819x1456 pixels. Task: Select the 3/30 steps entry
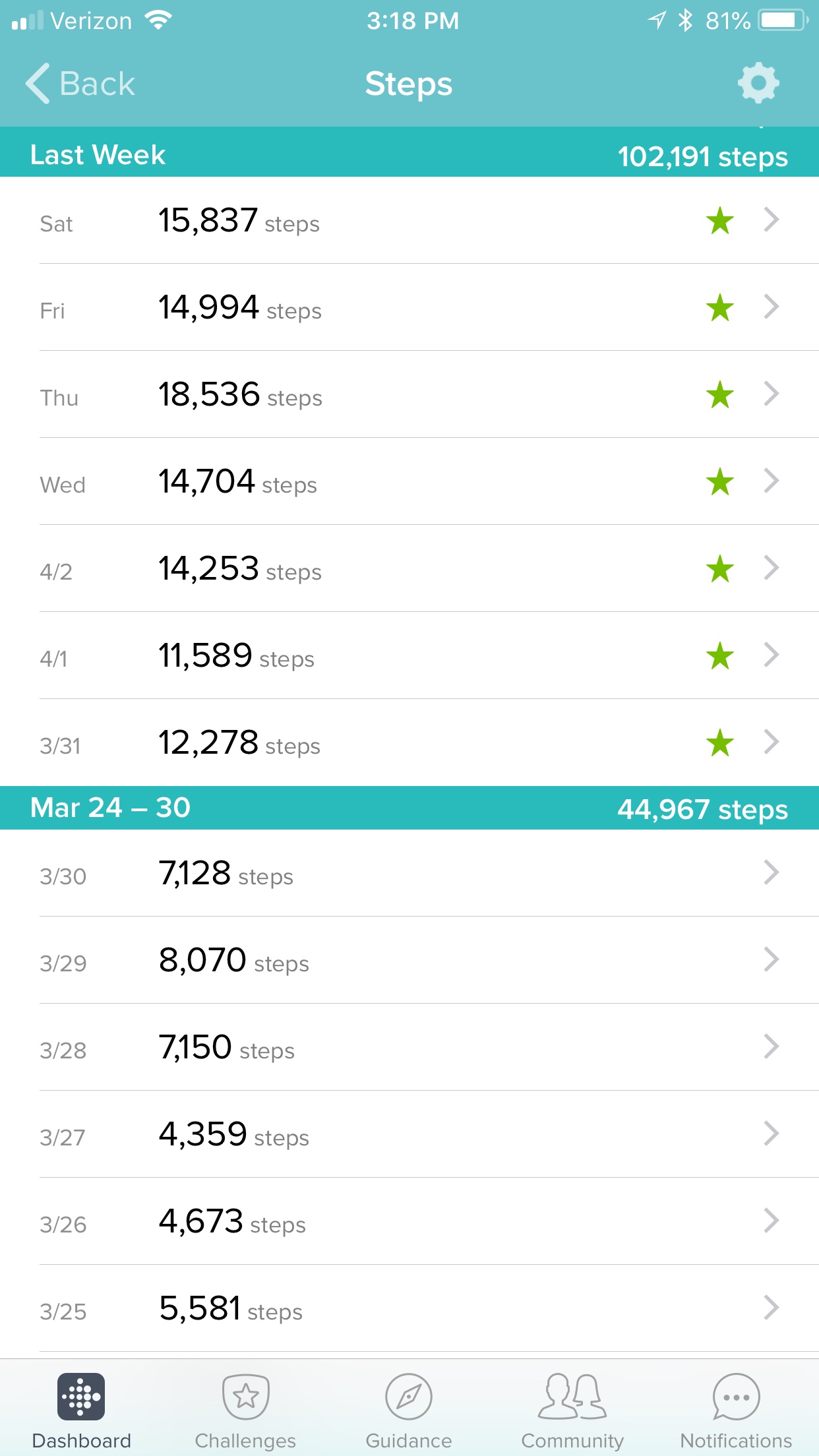tap(409, 873)
